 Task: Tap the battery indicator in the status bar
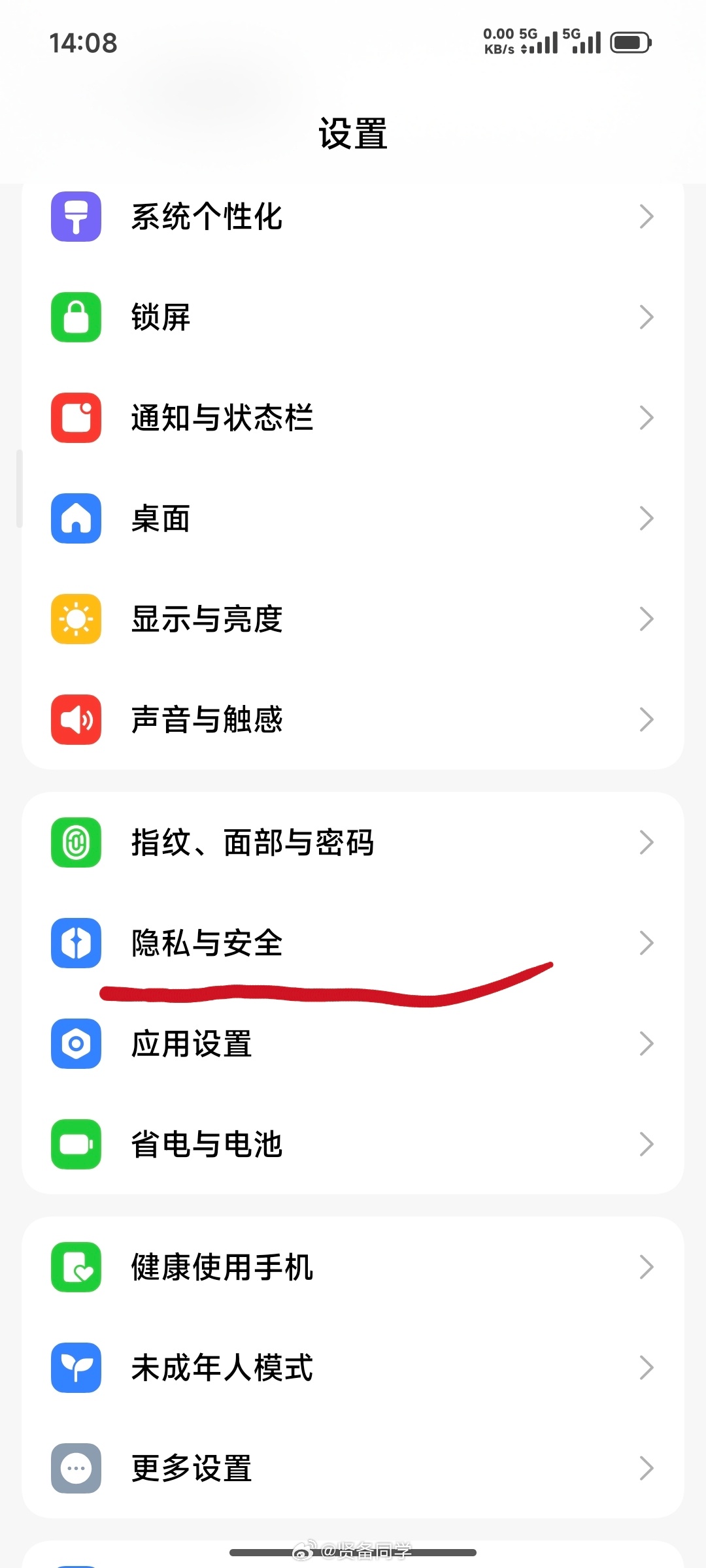tap(630, 42)
